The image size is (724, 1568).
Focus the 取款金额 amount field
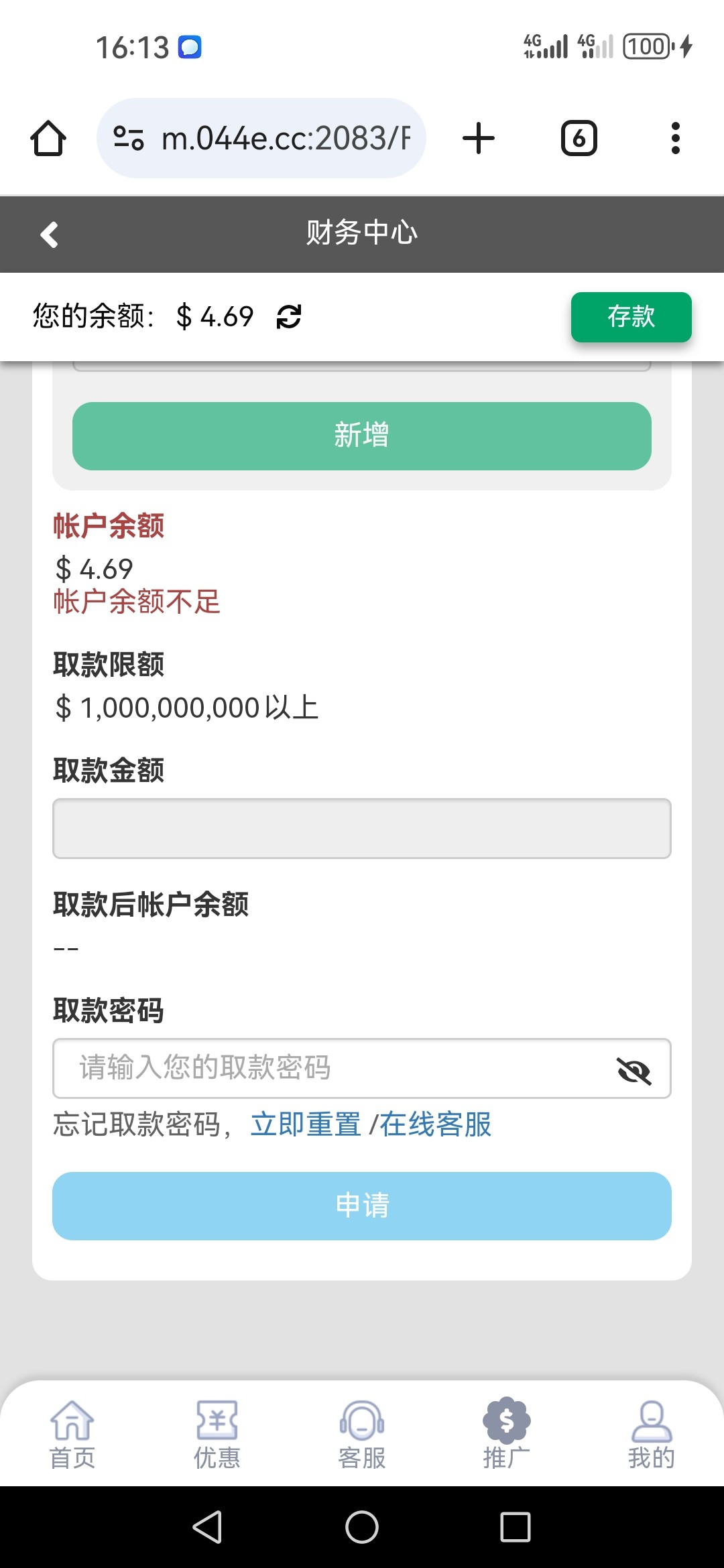(x=362, y=828)
